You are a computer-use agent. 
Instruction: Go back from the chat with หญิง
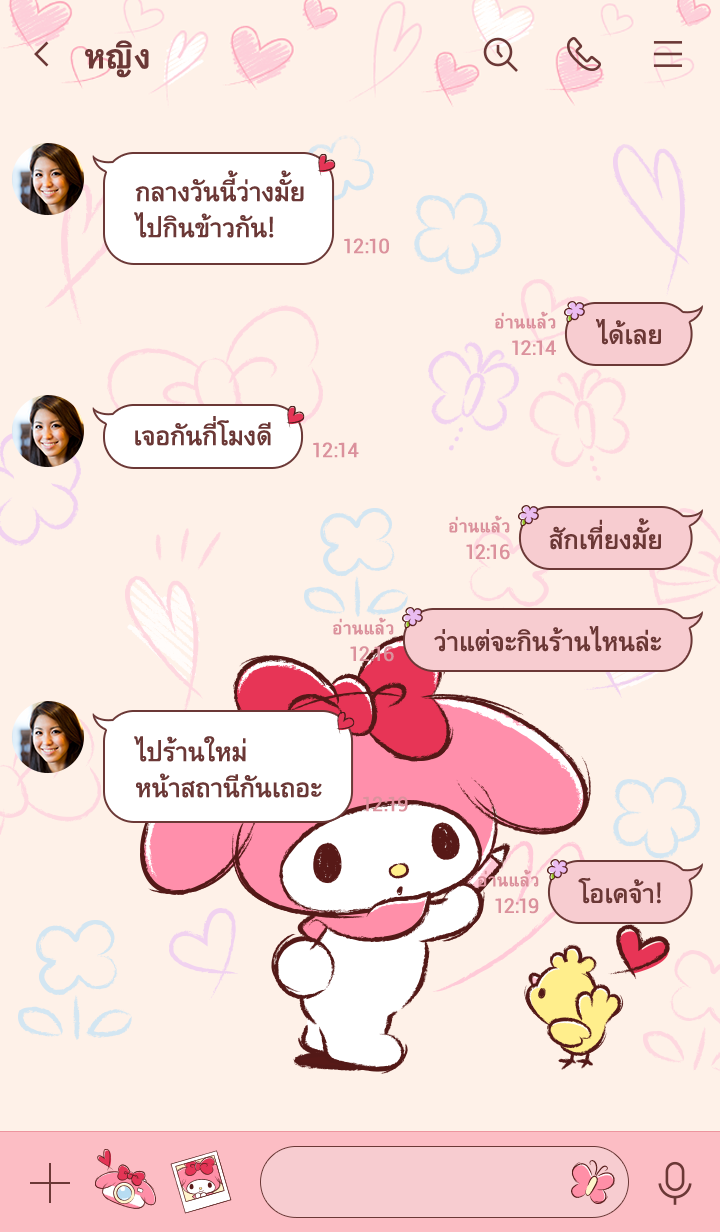coord(41,55)
